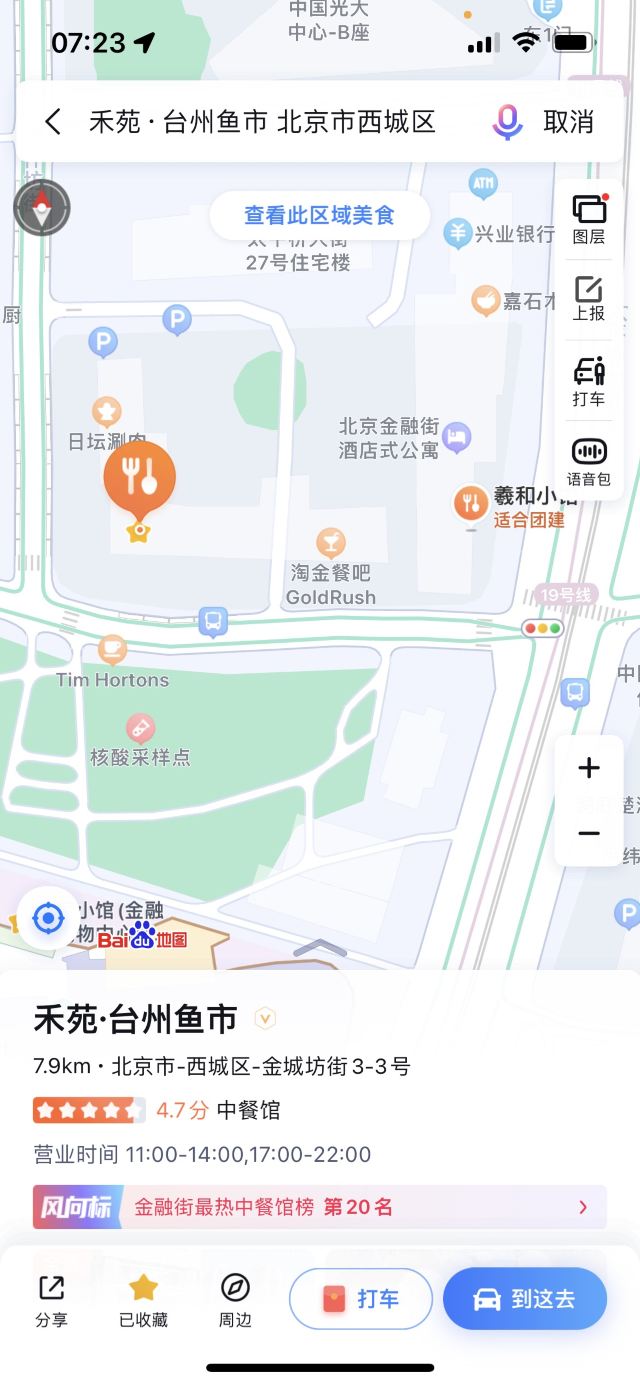Zoom in on the map
This screenshot has width=640, height=1385.
(x=589, y=768)
